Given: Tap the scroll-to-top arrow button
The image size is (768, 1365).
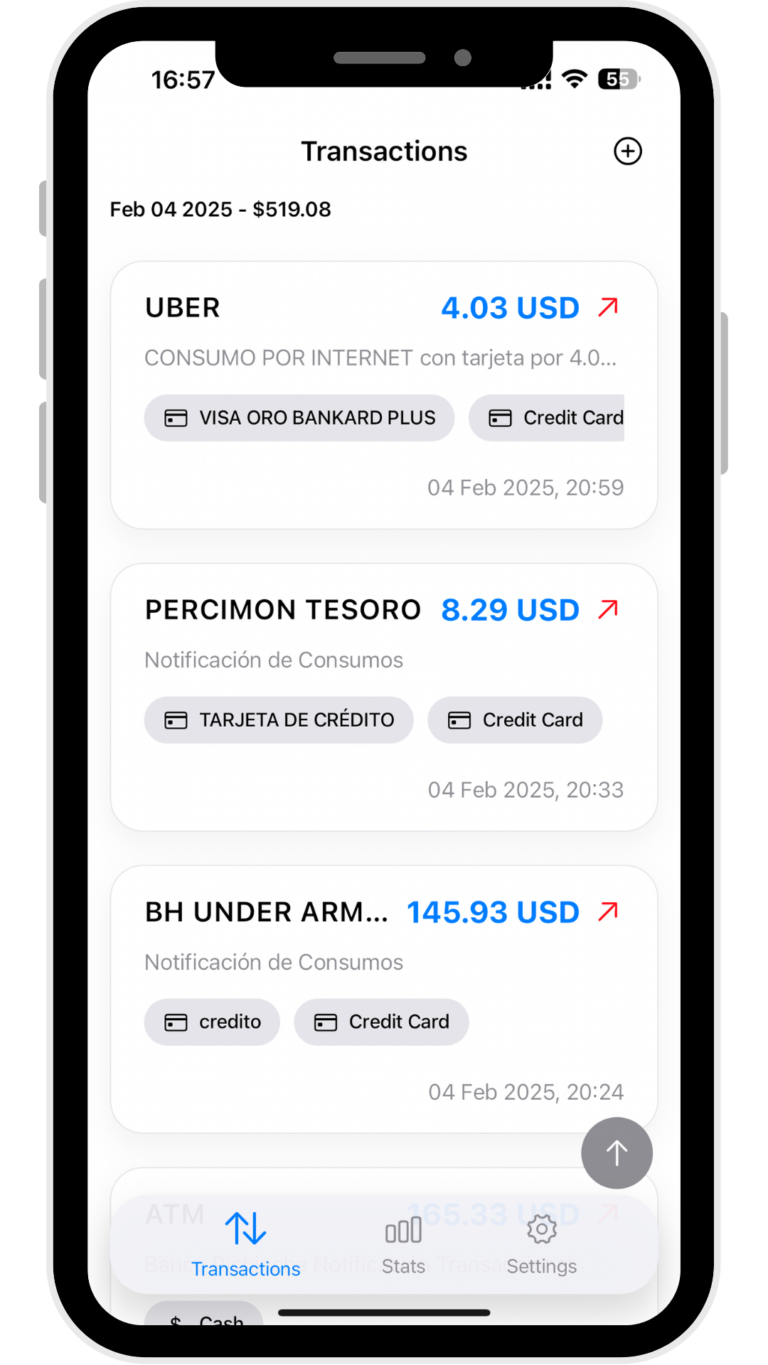Looking at the screenshot, I should [617, 1153].
